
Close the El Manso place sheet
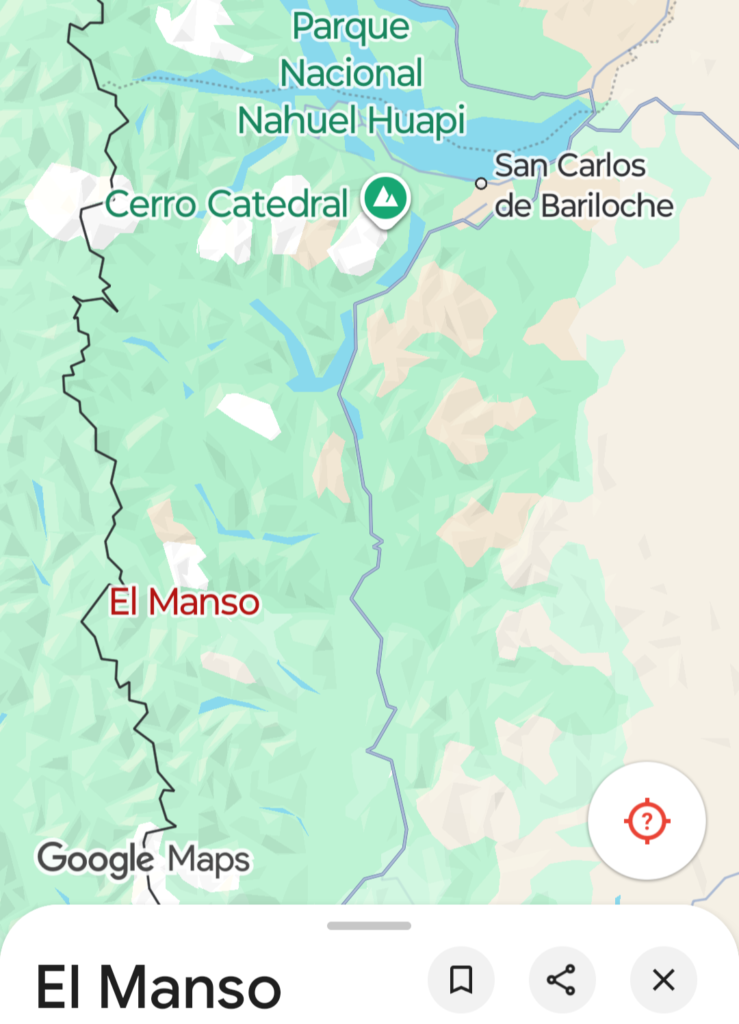pyautogui.click(x=663, y=980)
